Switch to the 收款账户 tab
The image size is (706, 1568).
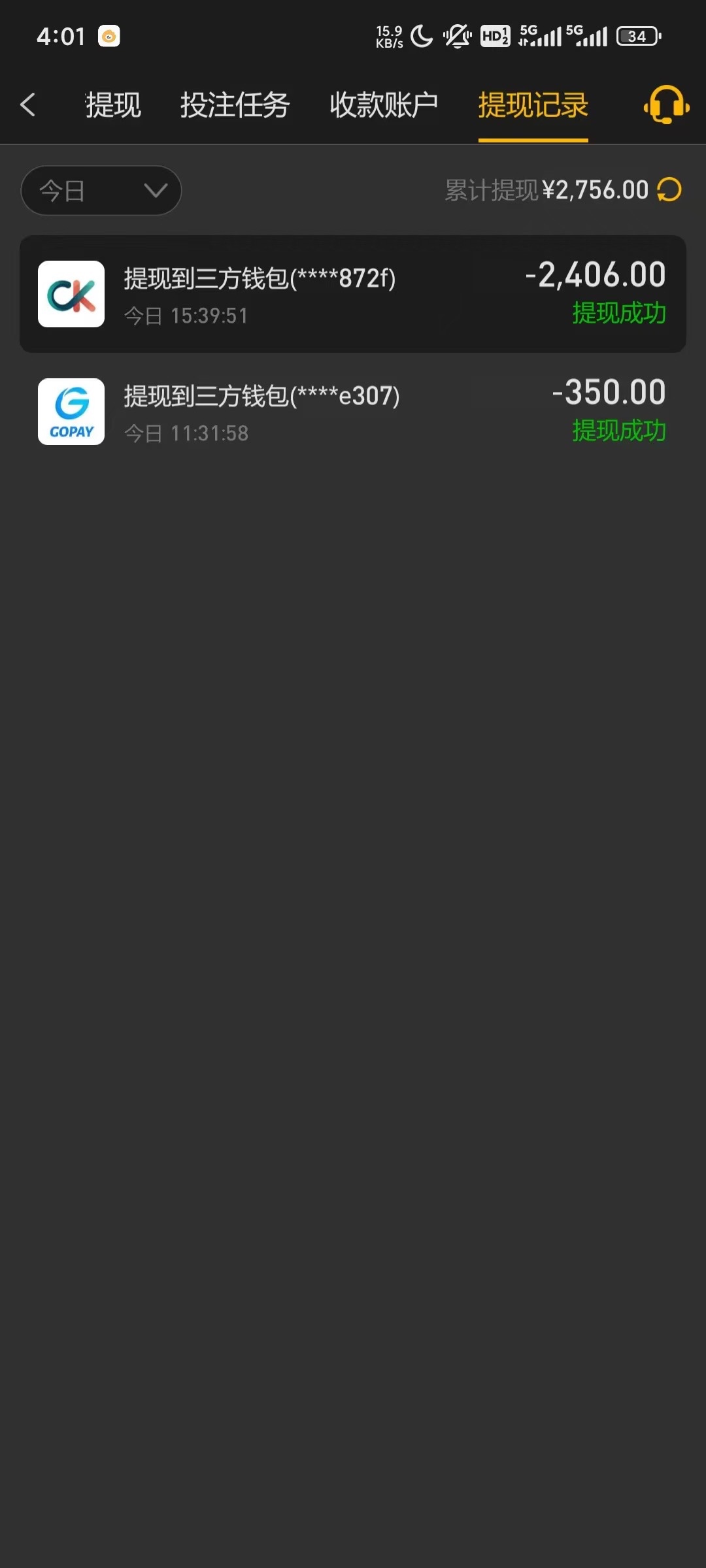[x=384, y=105]
